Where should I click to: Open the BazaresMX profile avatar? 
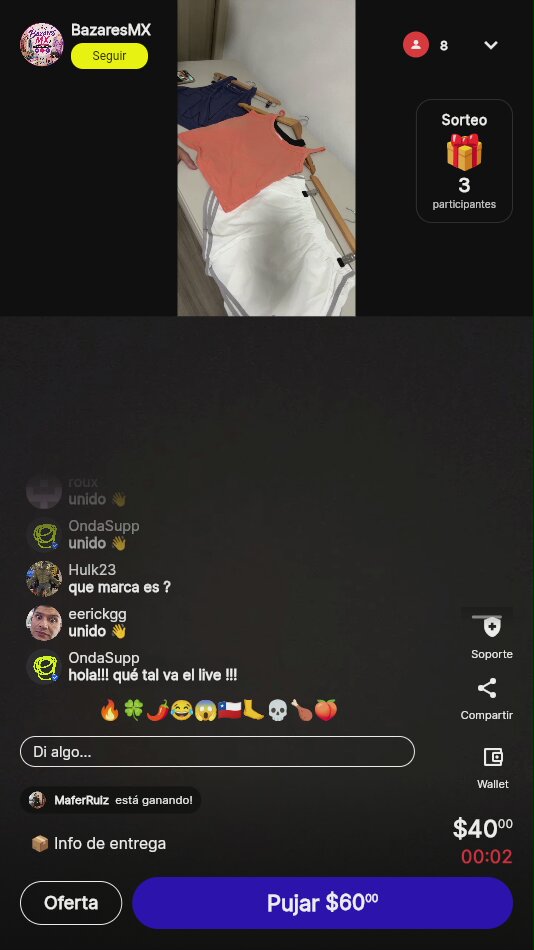[42, 44]
